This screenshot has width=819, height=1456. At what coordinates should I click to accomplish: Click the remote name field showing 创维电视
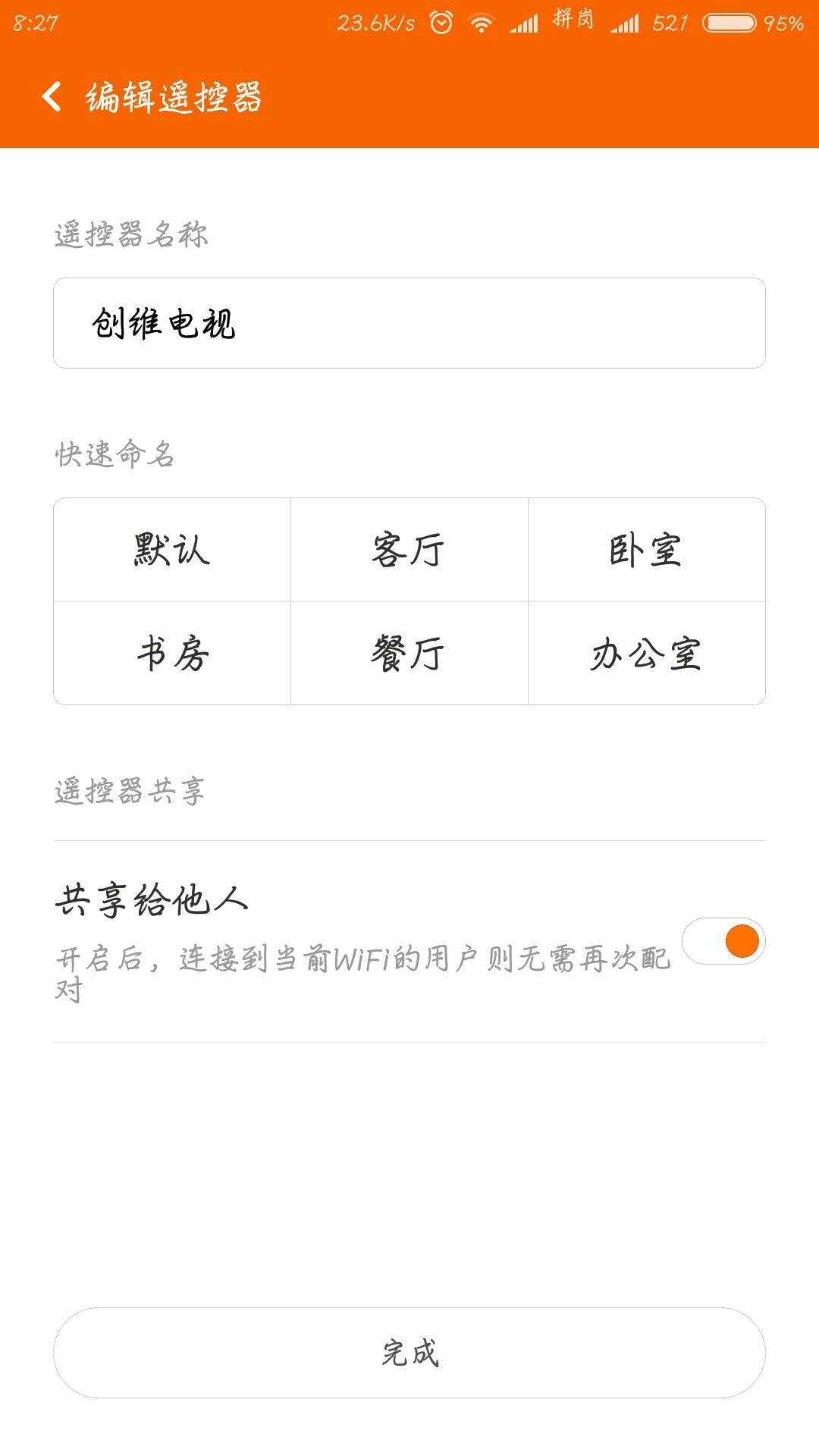point(409,323)
